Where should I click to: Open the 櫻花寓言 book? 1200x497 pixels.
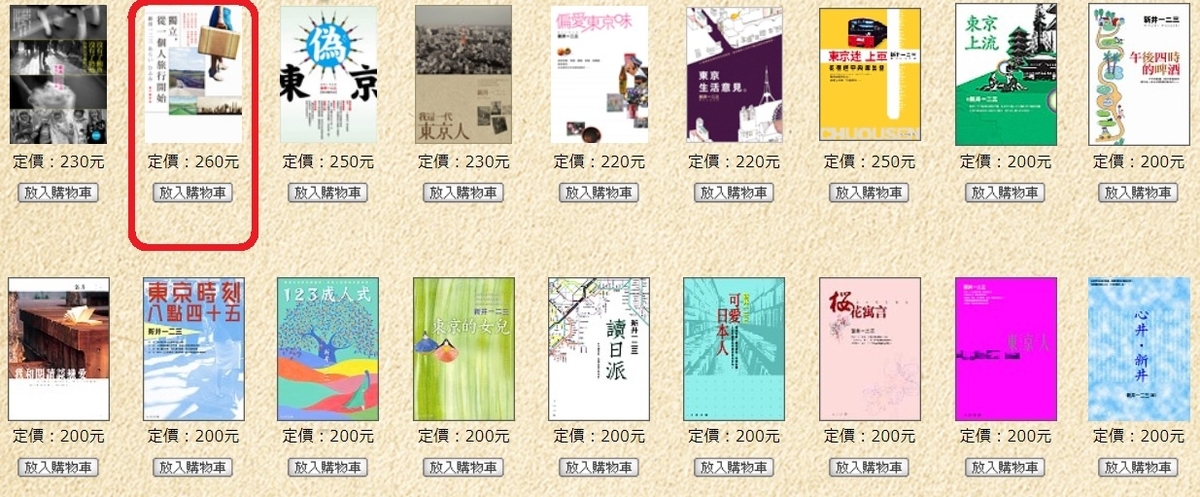click(868, 348)
